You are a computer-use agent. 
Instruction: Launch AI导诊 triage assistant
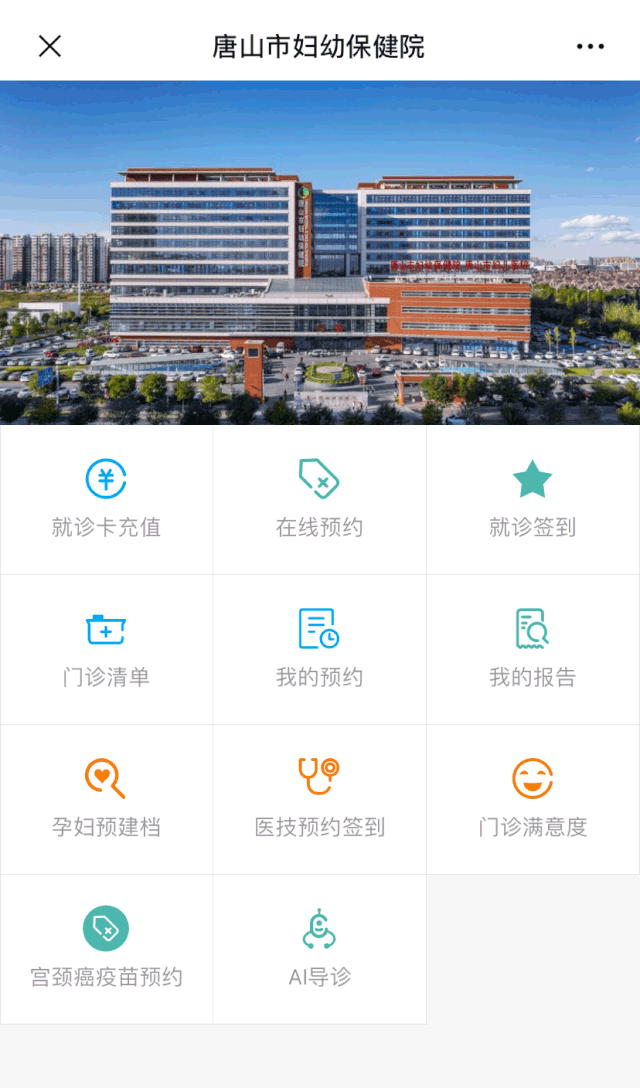click(x=319, y=949)
